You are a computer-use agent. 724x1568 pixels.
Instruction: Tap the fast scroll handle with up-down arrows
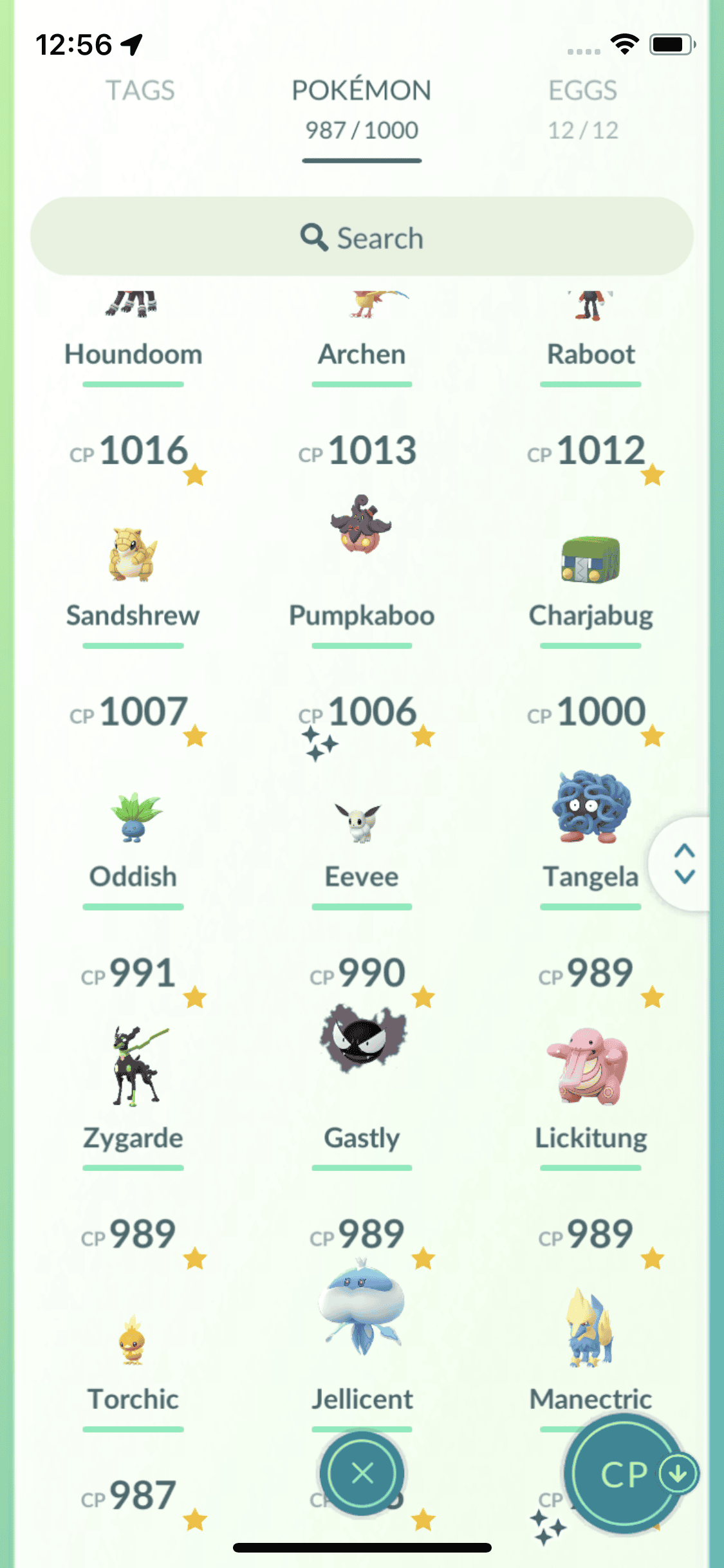(684, 864)
